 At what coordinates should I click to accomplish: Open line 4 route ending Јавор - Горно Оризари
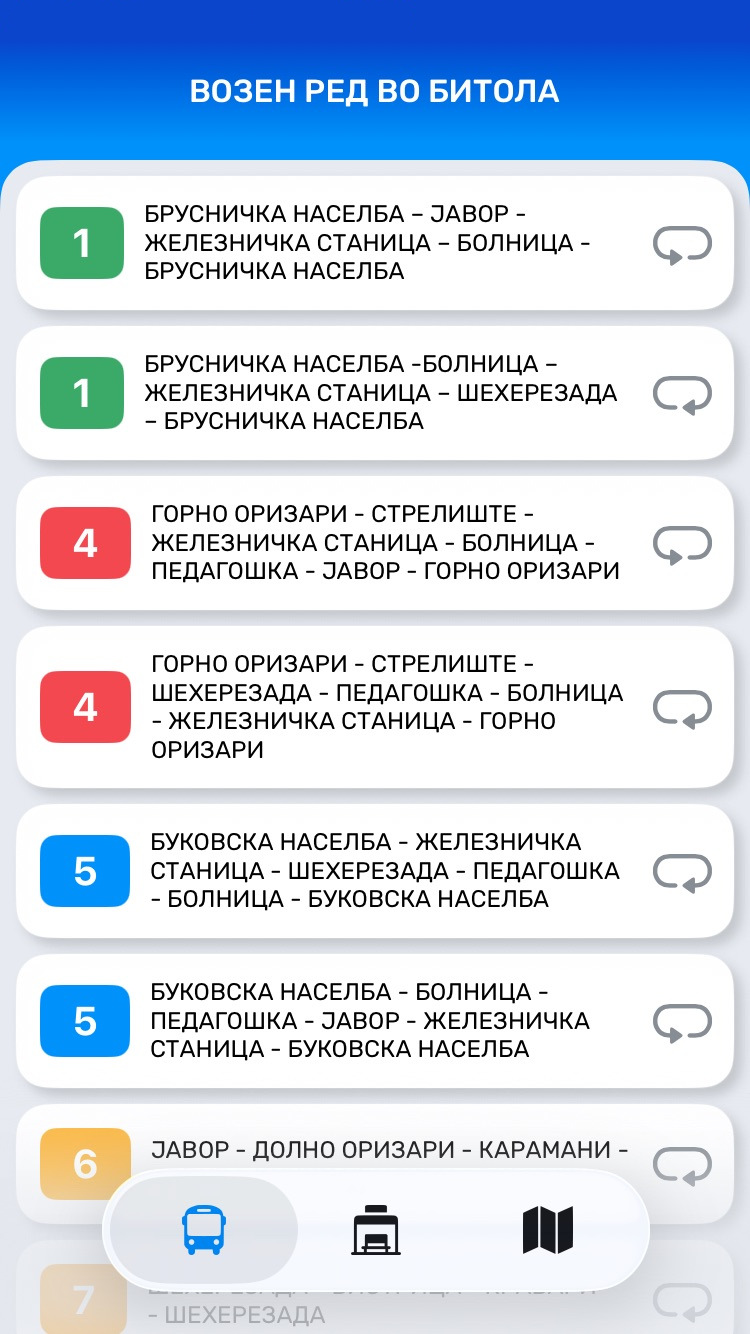375,543
